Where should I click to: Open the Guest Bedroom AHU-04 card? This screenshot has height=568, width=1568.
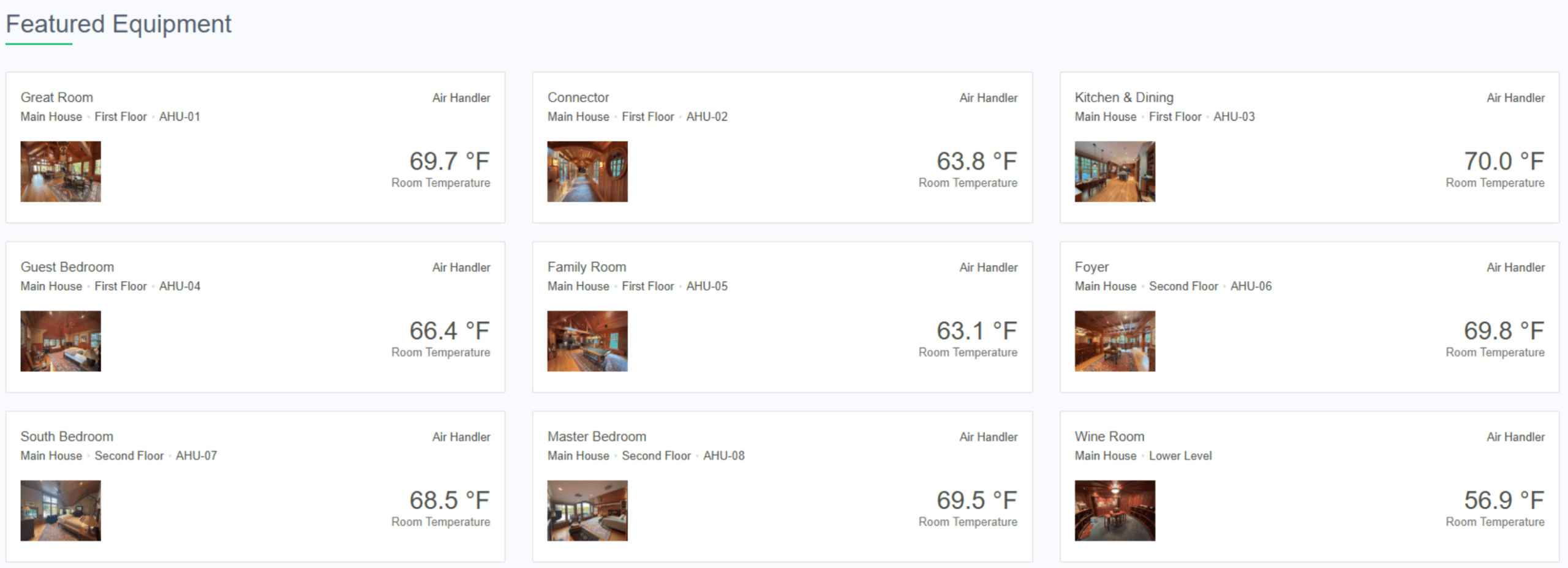[x=255, y=317]
